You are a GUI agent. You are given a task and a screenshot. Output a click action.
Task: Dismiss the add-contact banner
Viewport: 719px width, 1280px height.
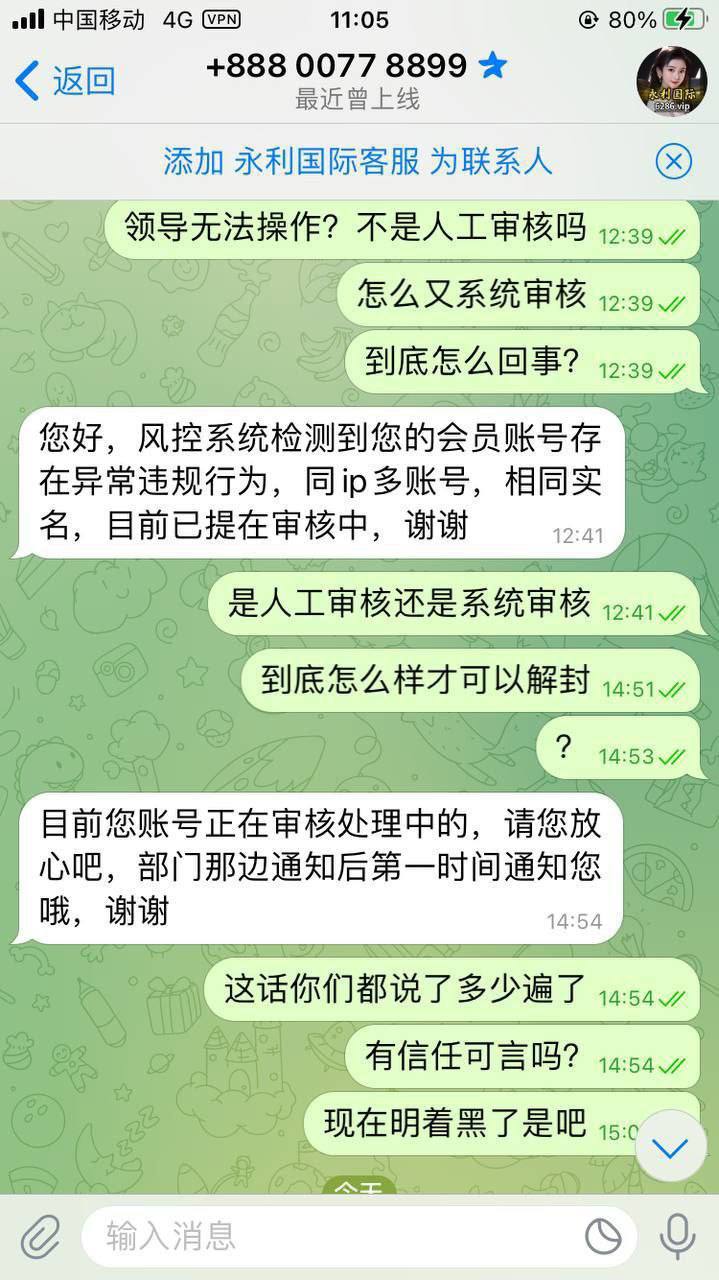(x=674, y=161)
